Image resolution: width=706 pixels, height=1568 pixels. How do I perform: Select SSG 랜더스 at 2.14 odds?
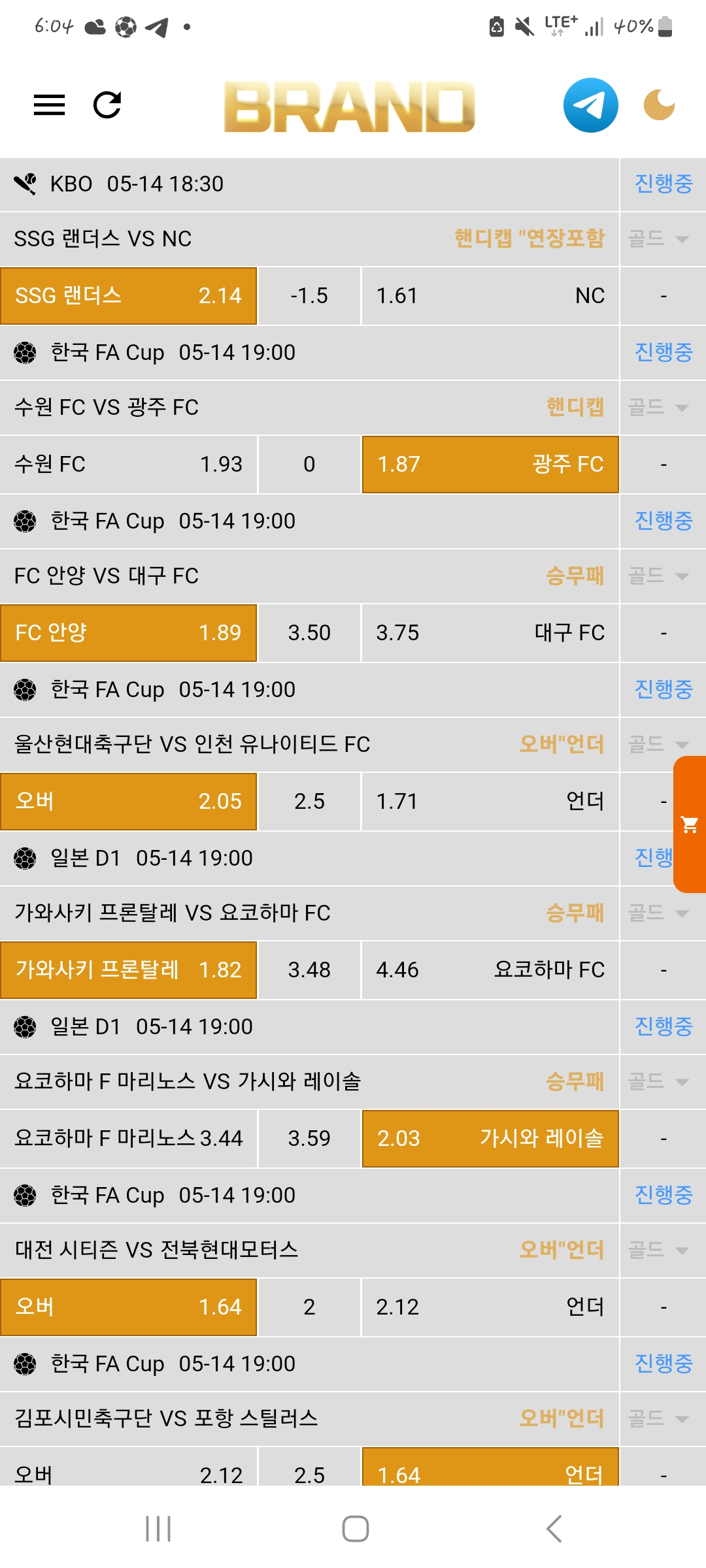(128, 296)
